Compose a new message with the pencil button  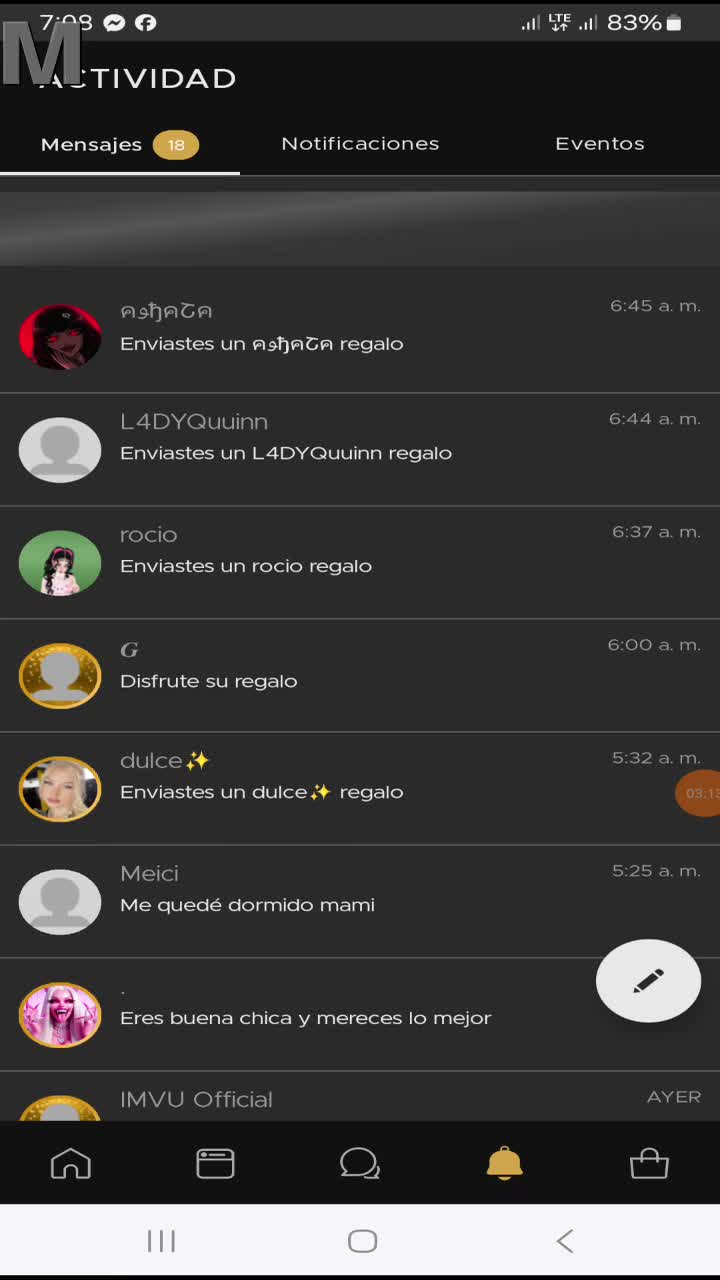(x=648, y=981)
